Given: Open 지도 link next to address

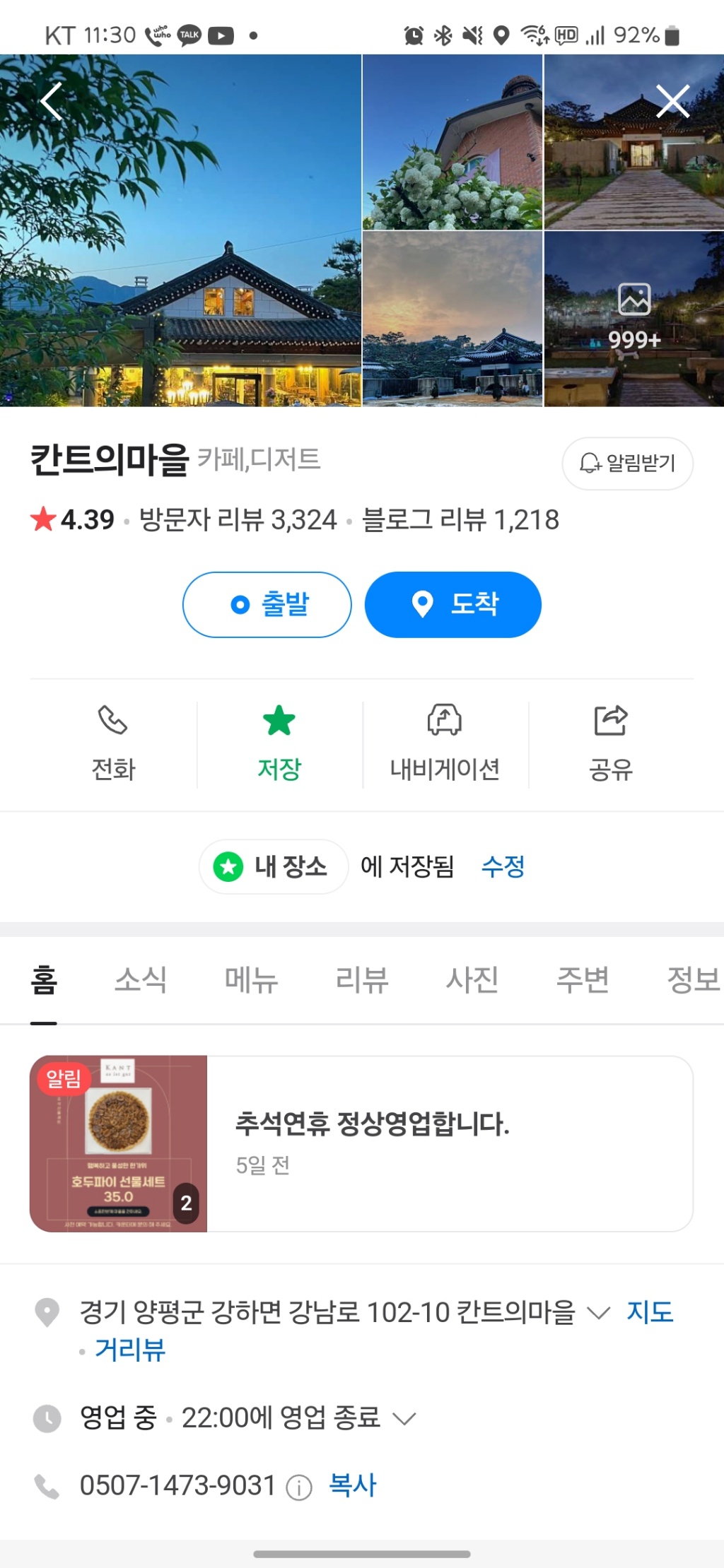Looking at the screenshot, I should pos(650,1312).
